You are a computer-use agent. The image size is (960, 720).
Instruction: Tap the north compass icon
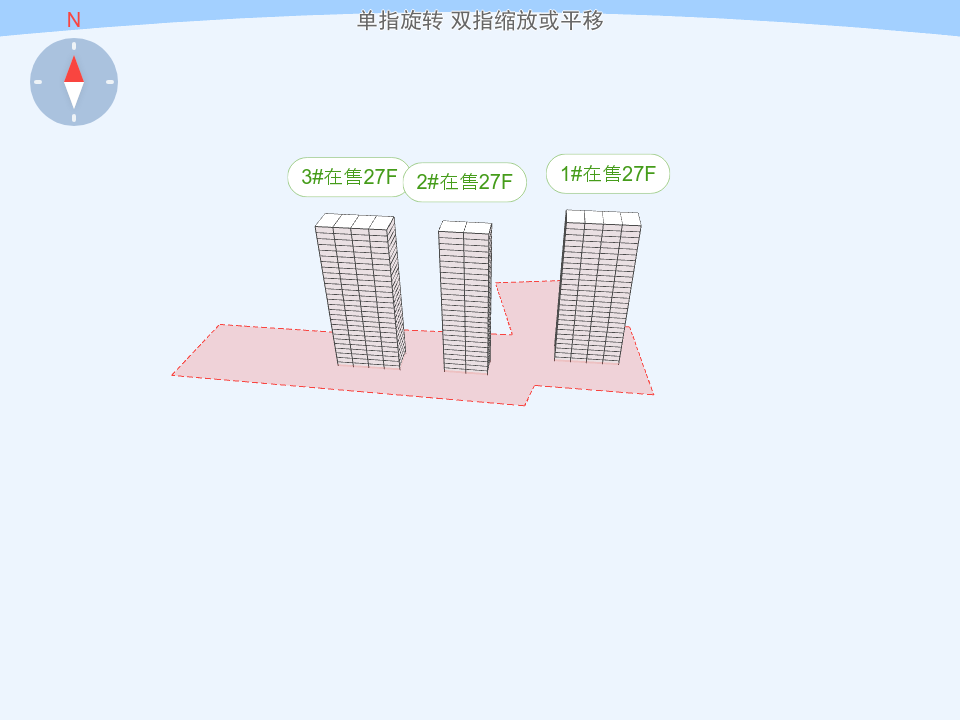[x=74, y=82]
